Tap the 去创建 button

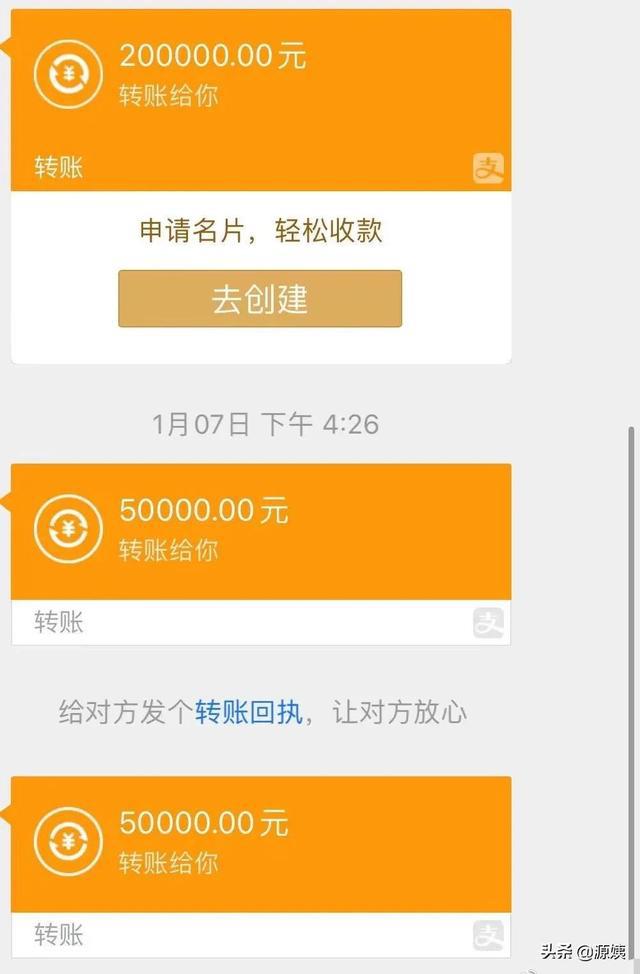click(260, 299)
